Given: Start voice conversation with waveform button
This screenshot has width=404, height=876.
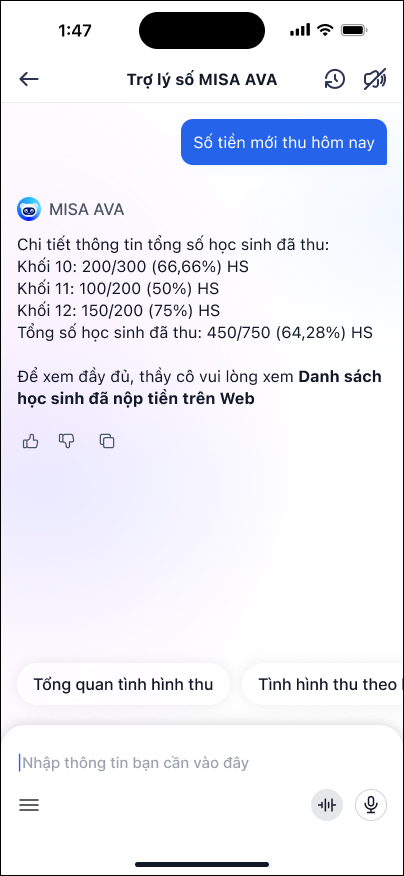Looking at the screenshot, I should [x=327, y=805].
